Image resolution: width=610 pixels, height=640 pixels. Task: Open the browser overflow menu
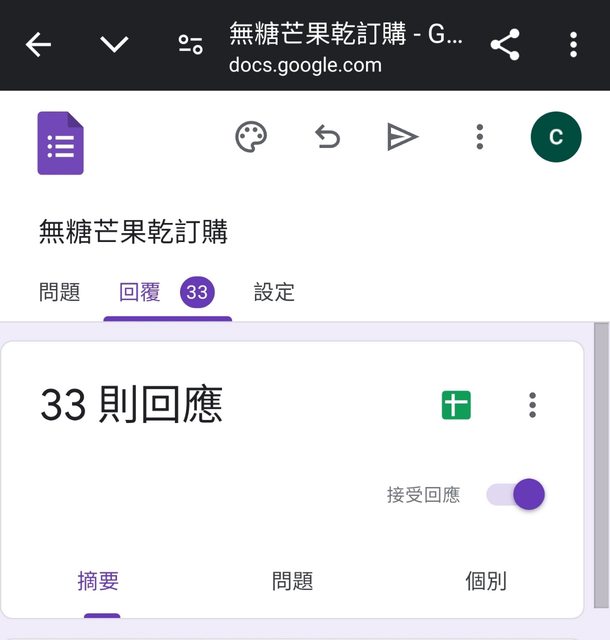573,45
